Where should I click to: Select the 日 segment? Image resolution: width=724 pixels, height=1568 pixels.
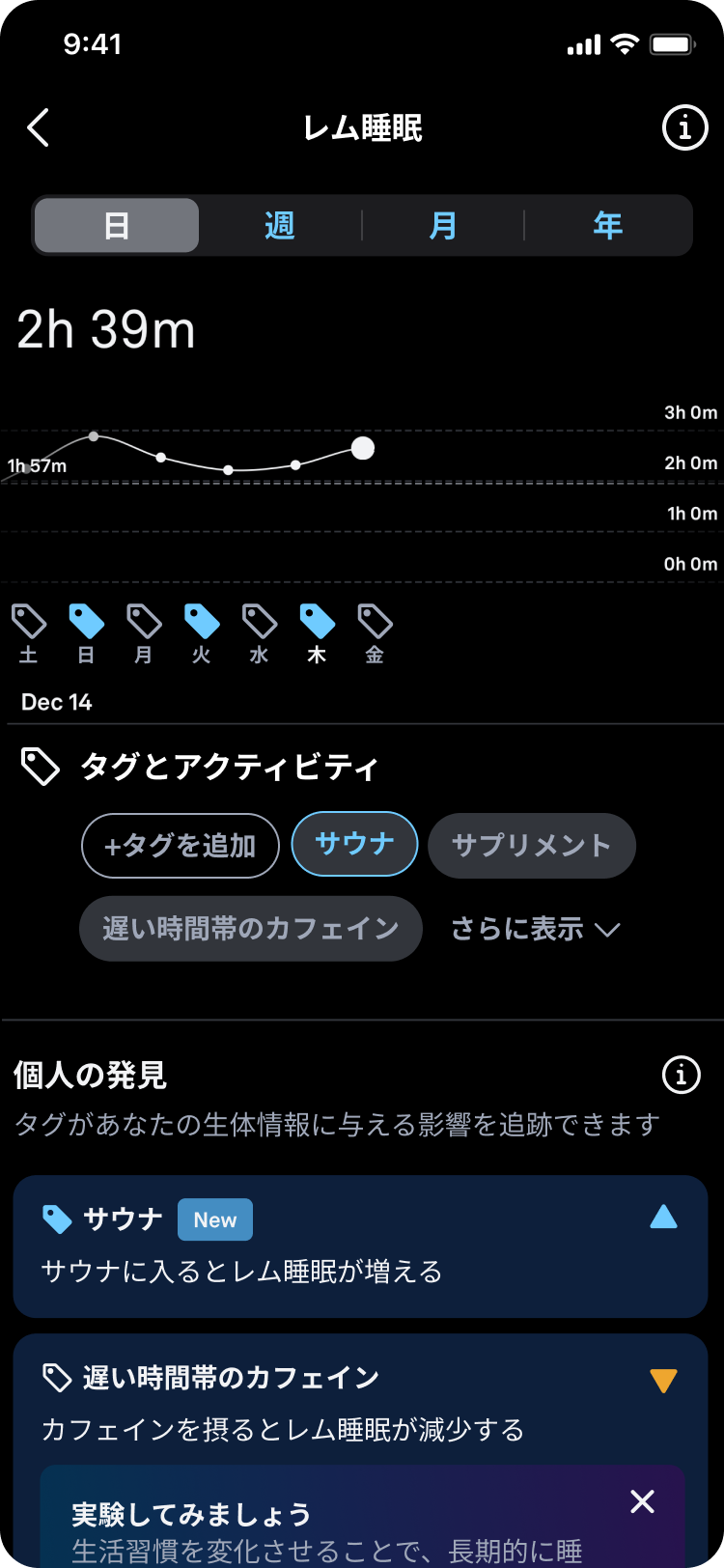[x=117, y=226]
